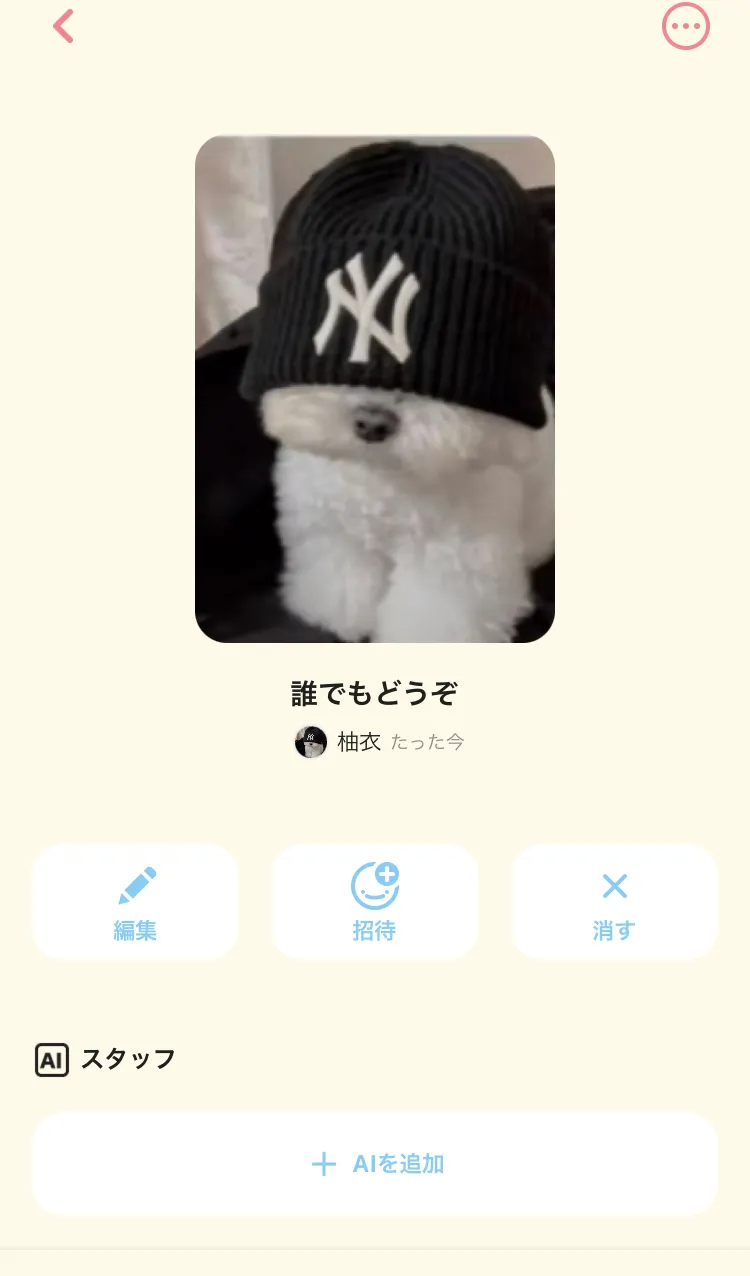Screen dimensions: 750x1276
Task: Open the dog cover photo
Action: (x=375, y=389)
